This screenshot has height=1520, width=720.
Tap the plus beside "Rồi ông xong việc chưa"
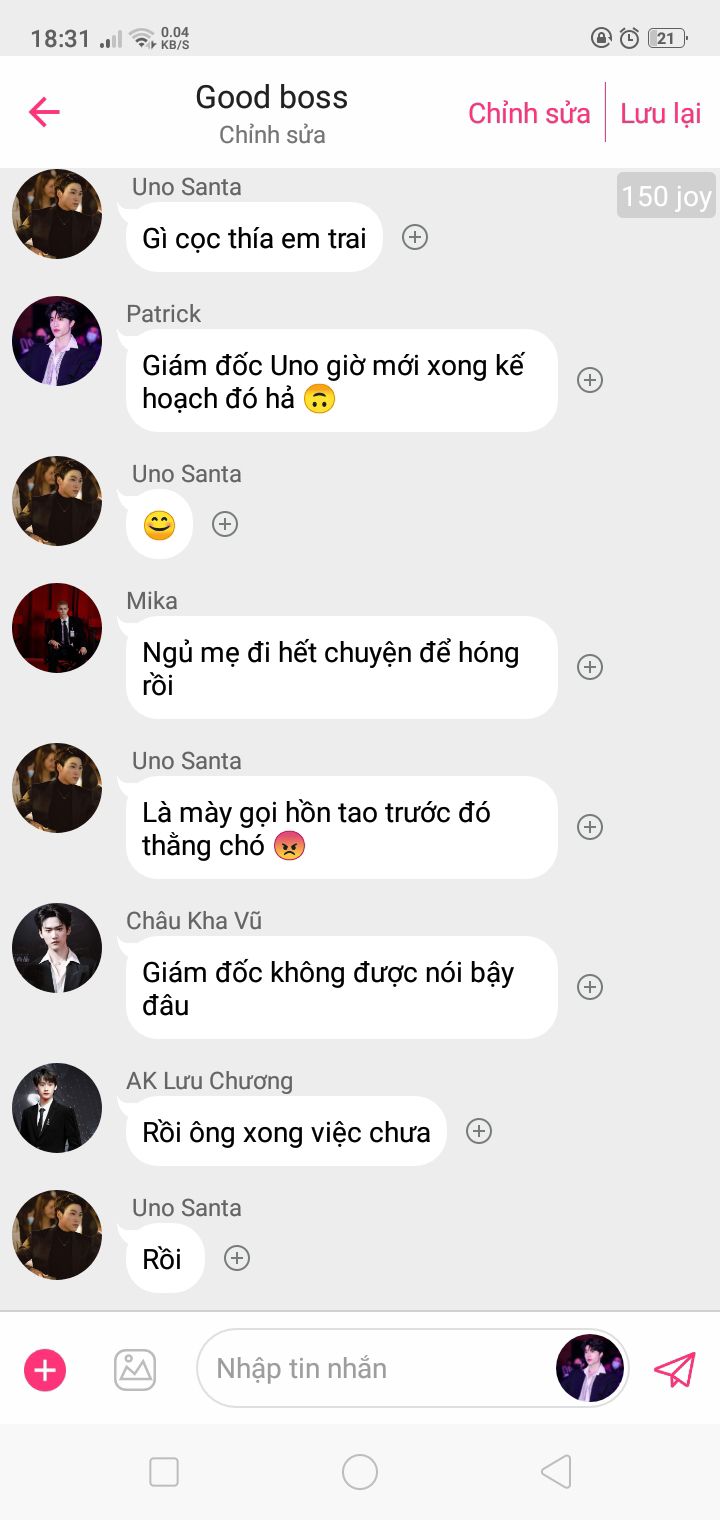pyautogui.click(x=480, y=1131)
